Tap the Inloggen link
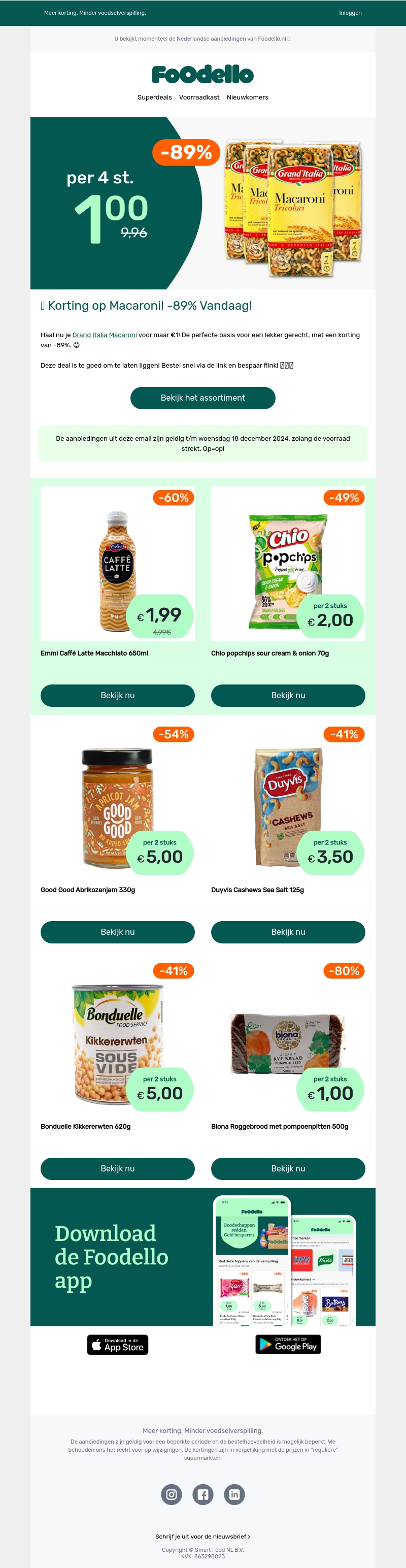 click(350, 13)
